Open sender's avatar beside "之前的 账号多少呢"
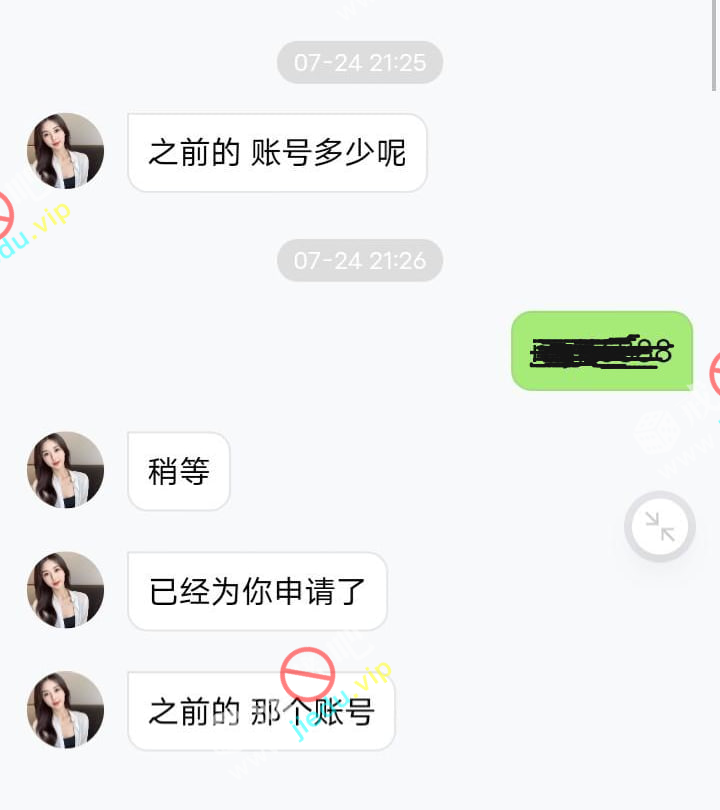The image size is (720, 810). pyautogui.click(x=65, y=151)
